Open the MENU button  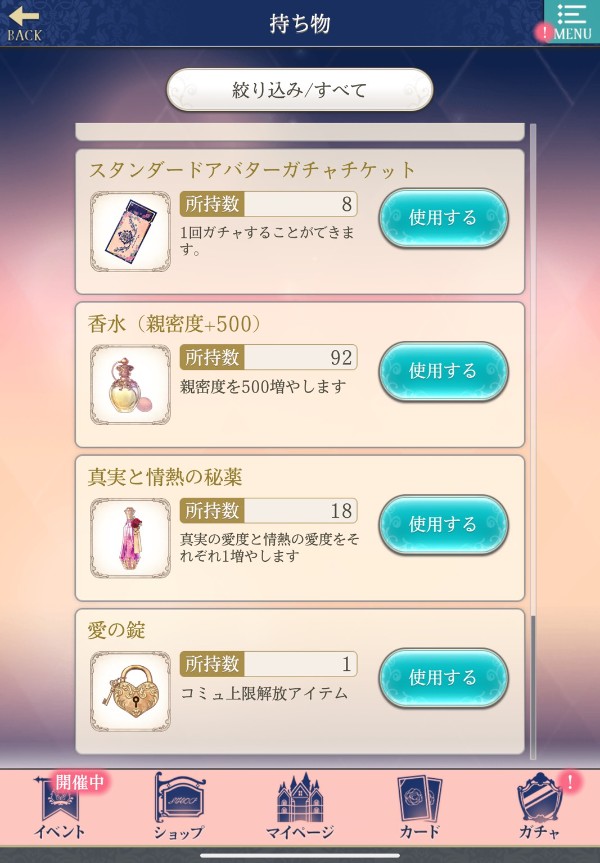[x=571, y=22]
